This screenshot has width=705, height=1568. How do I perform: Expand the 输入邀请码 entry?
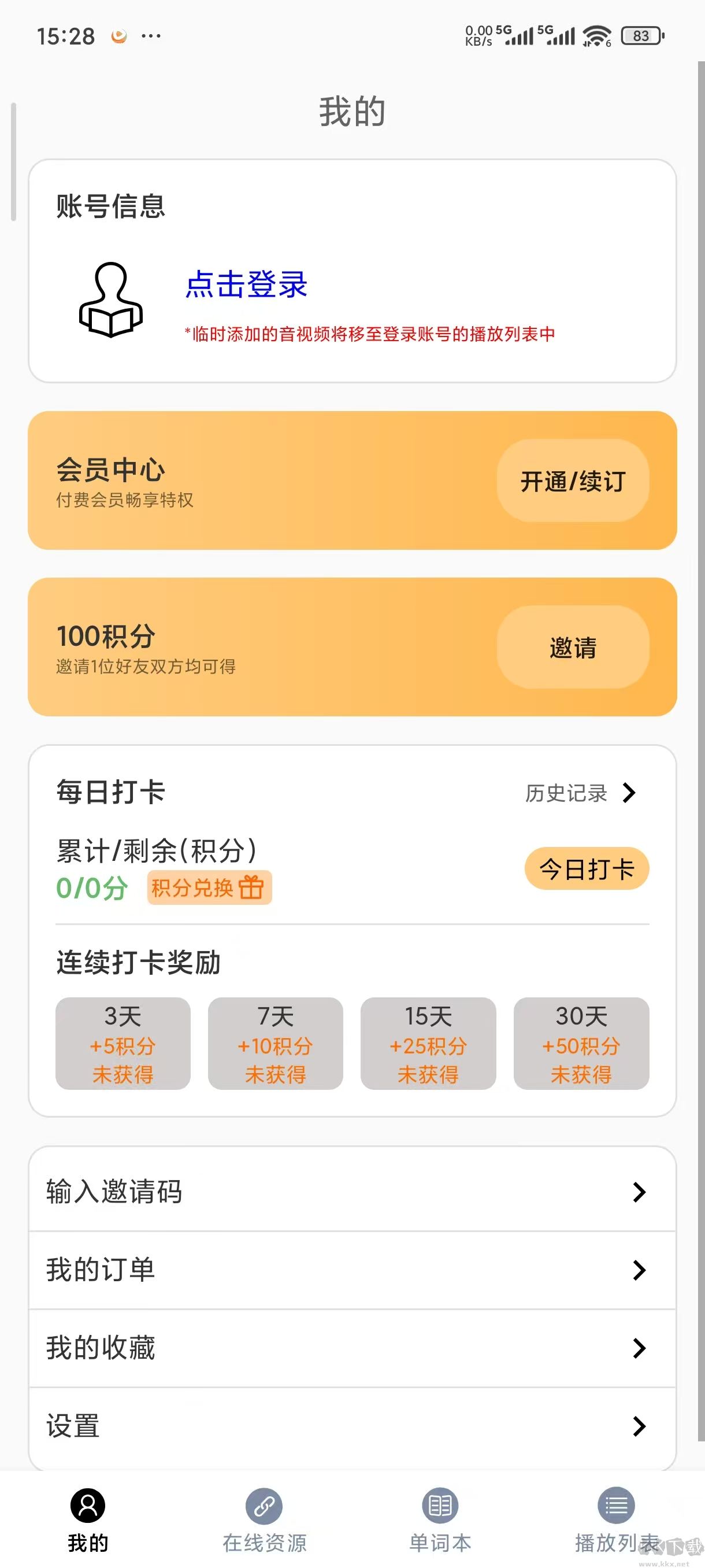[352, 1192]
